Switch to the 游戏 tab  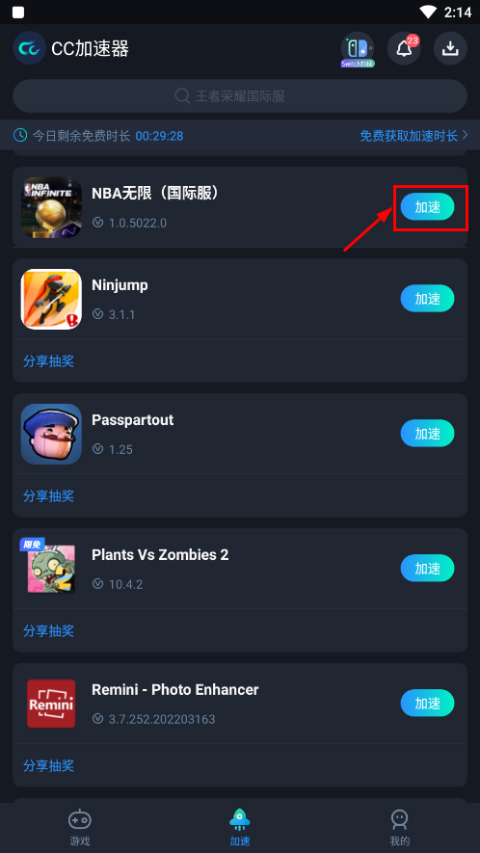(80, 827)
